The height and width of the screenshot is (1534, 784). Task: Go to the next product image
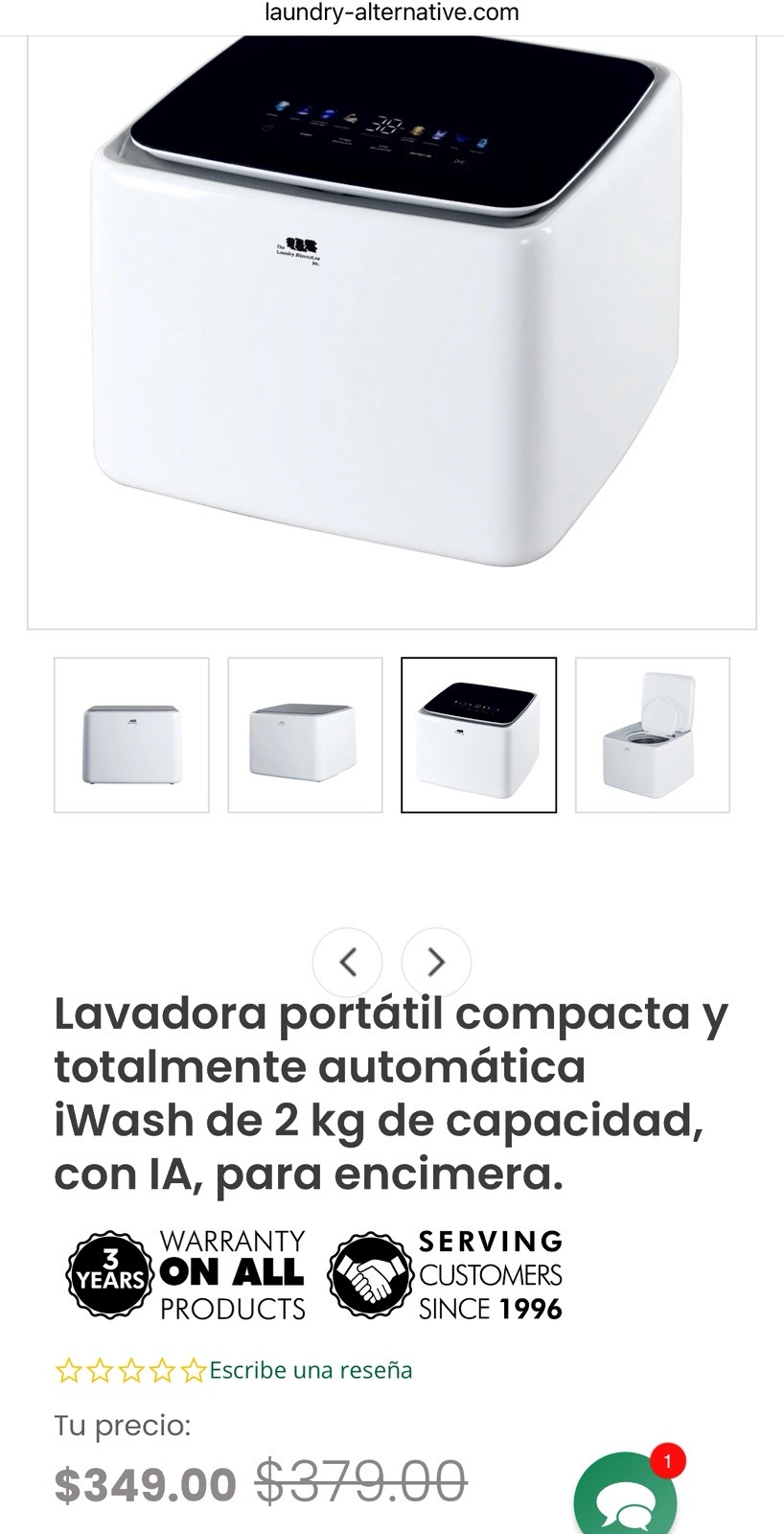point(436,962)
